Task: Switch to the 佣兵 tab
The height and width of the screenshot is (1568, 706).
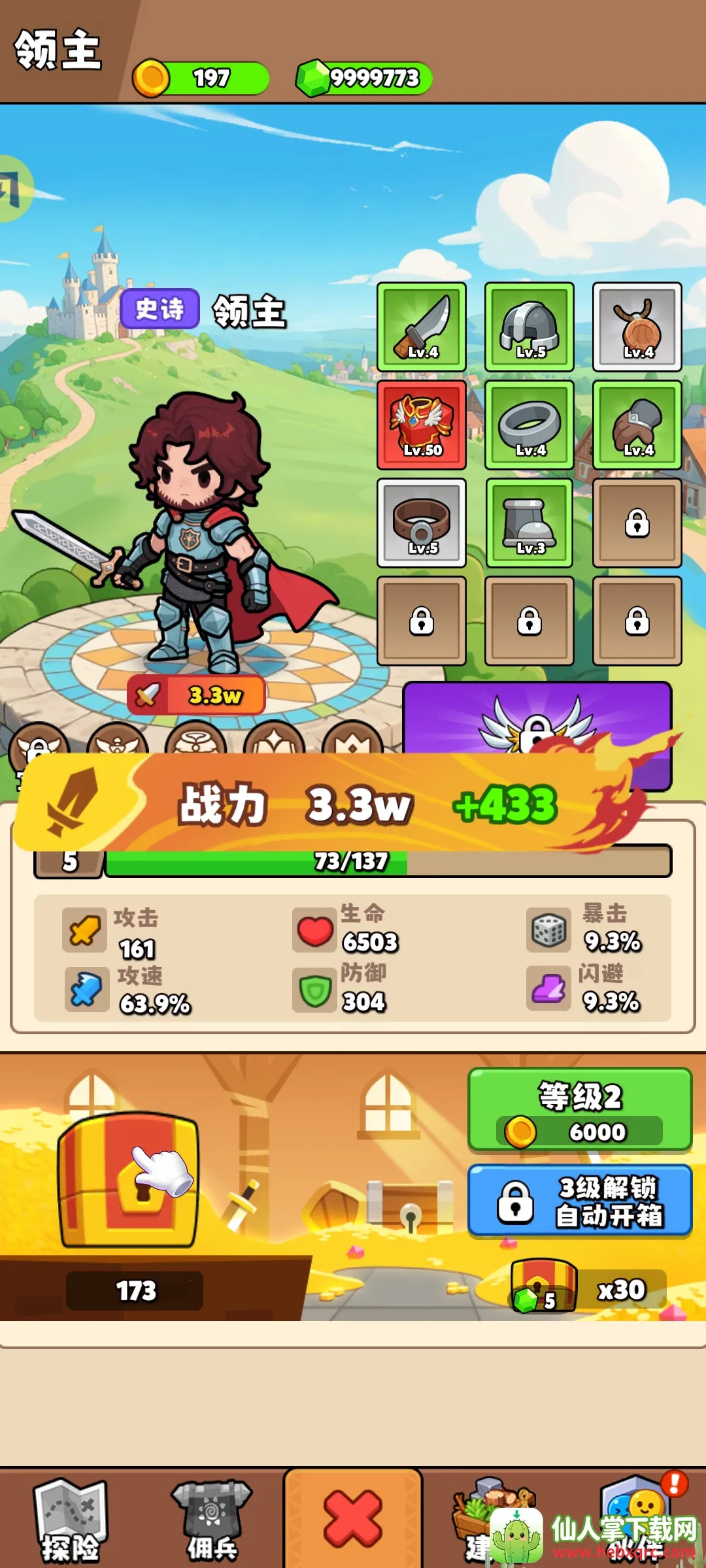Action: [x=211, y=1520]
